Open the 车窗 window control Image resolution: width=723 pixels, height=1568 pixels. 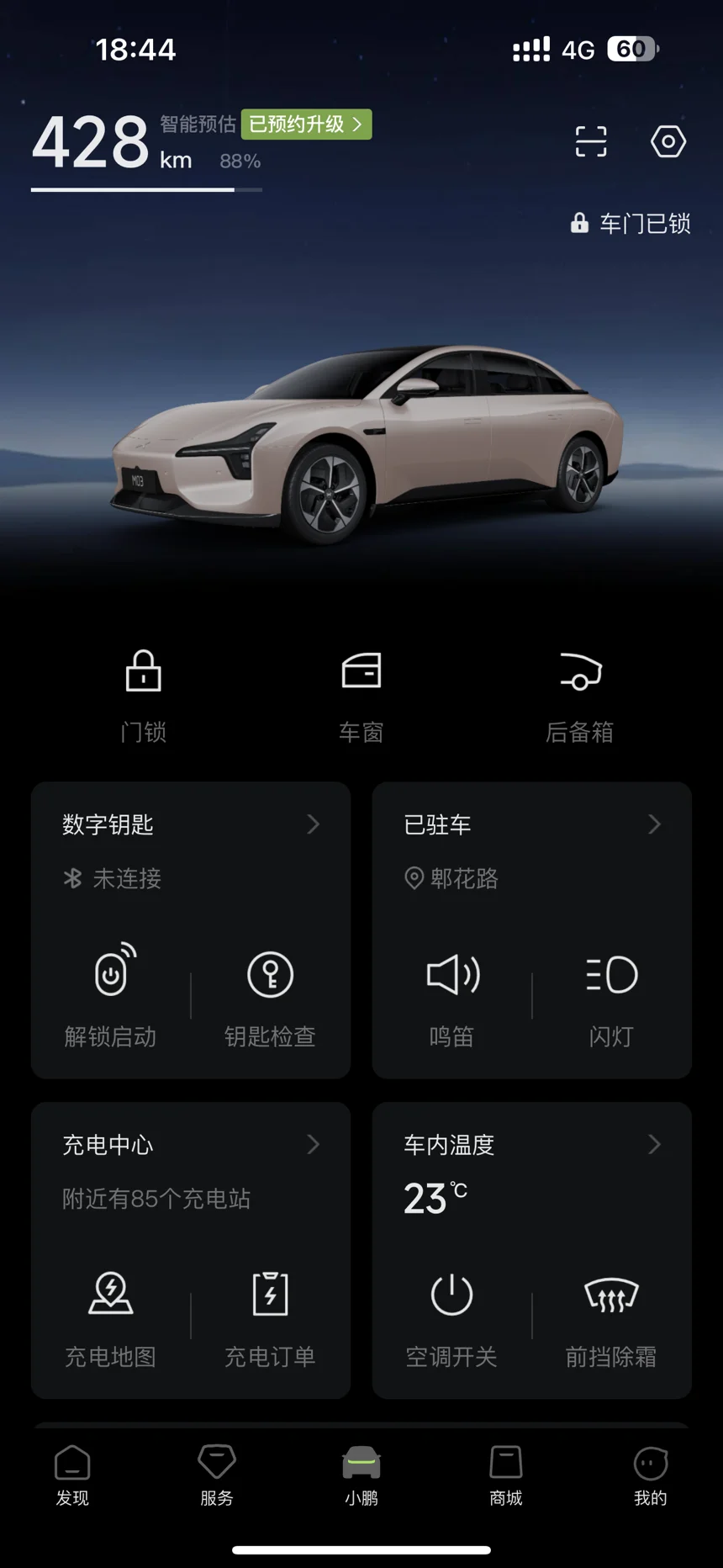click(361, 695)
